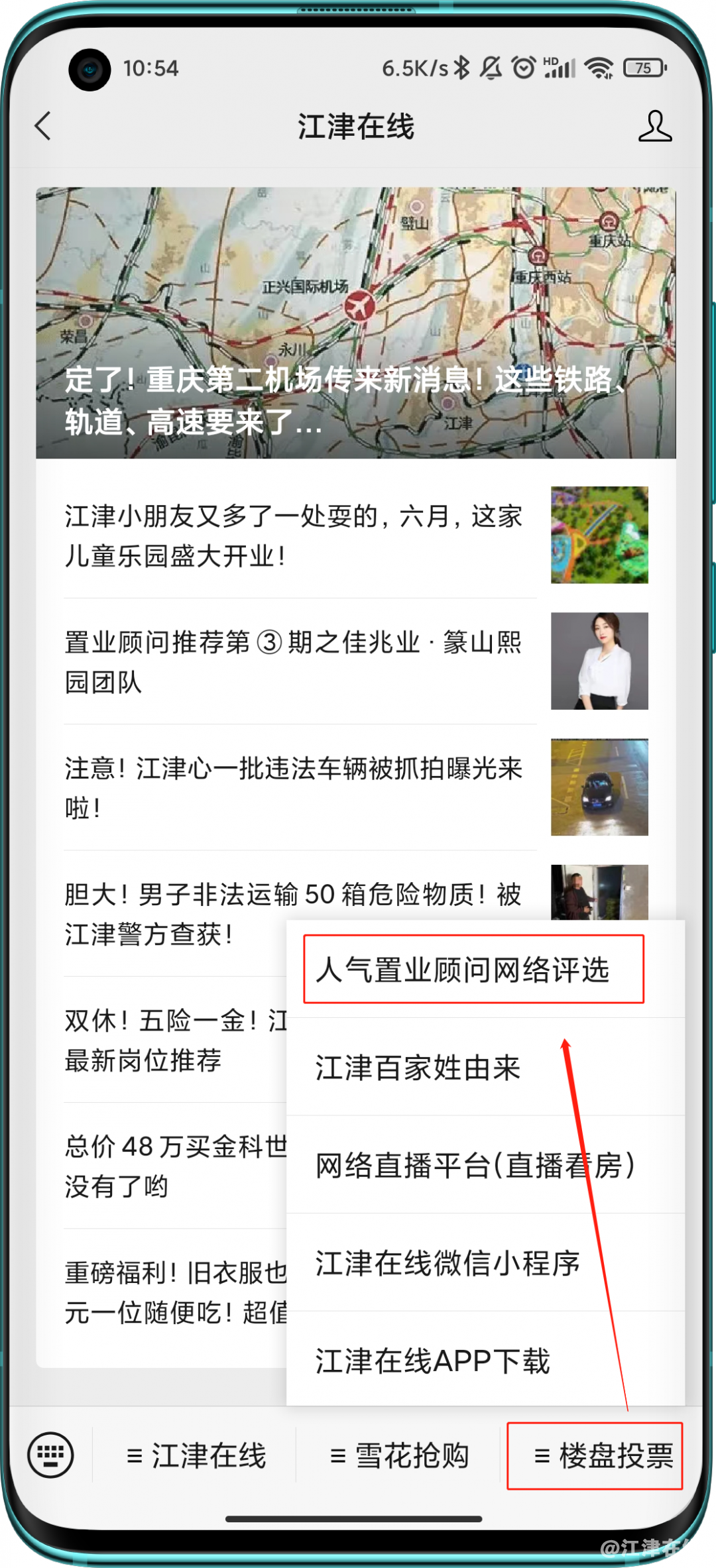Choose 江津百家姓由来 menu item
The height and width of the screenshot is (1568, 716).
tap(473, 1068)
